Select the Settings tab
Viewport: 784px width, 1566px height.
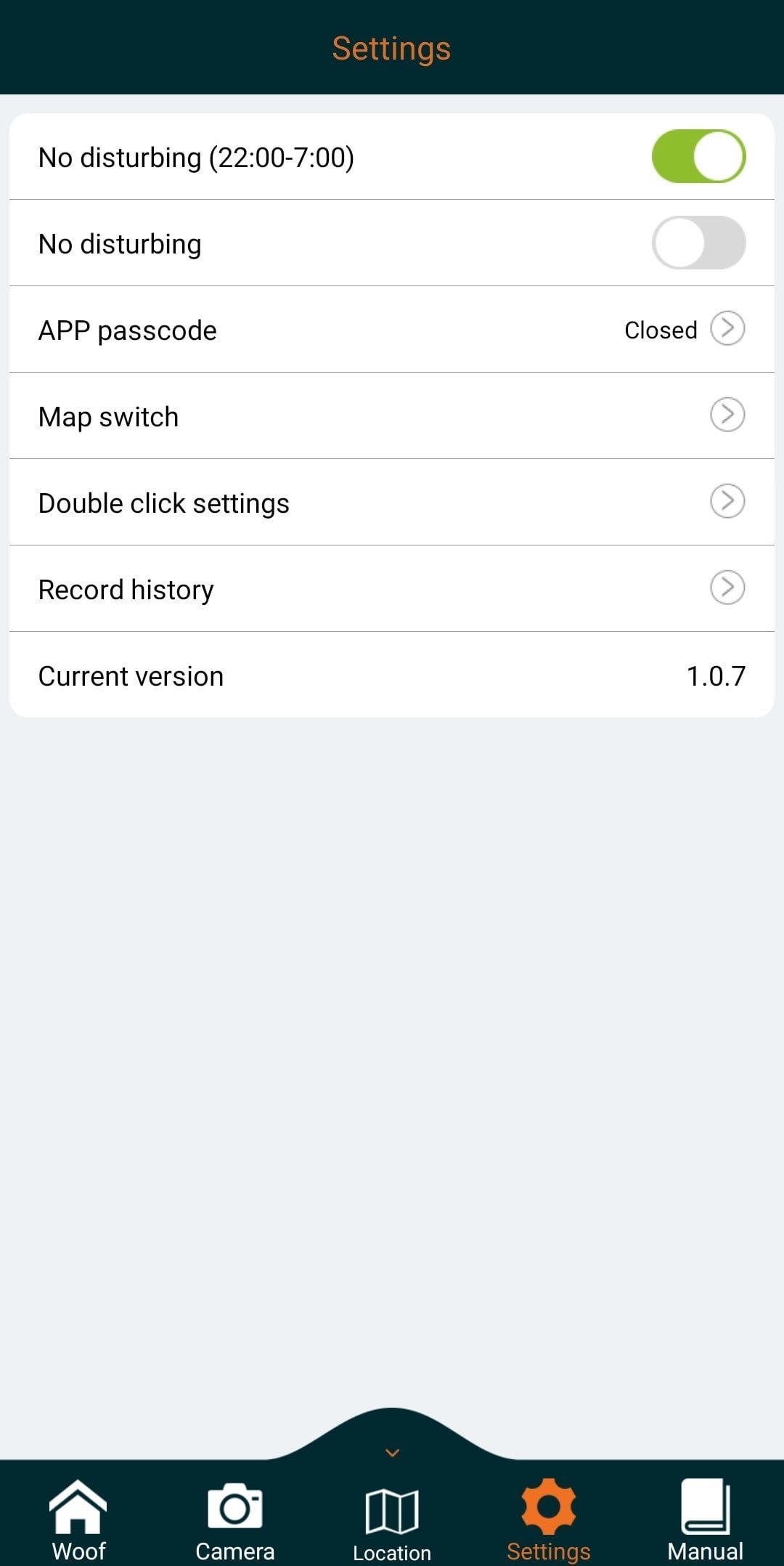pos(549,1520)
